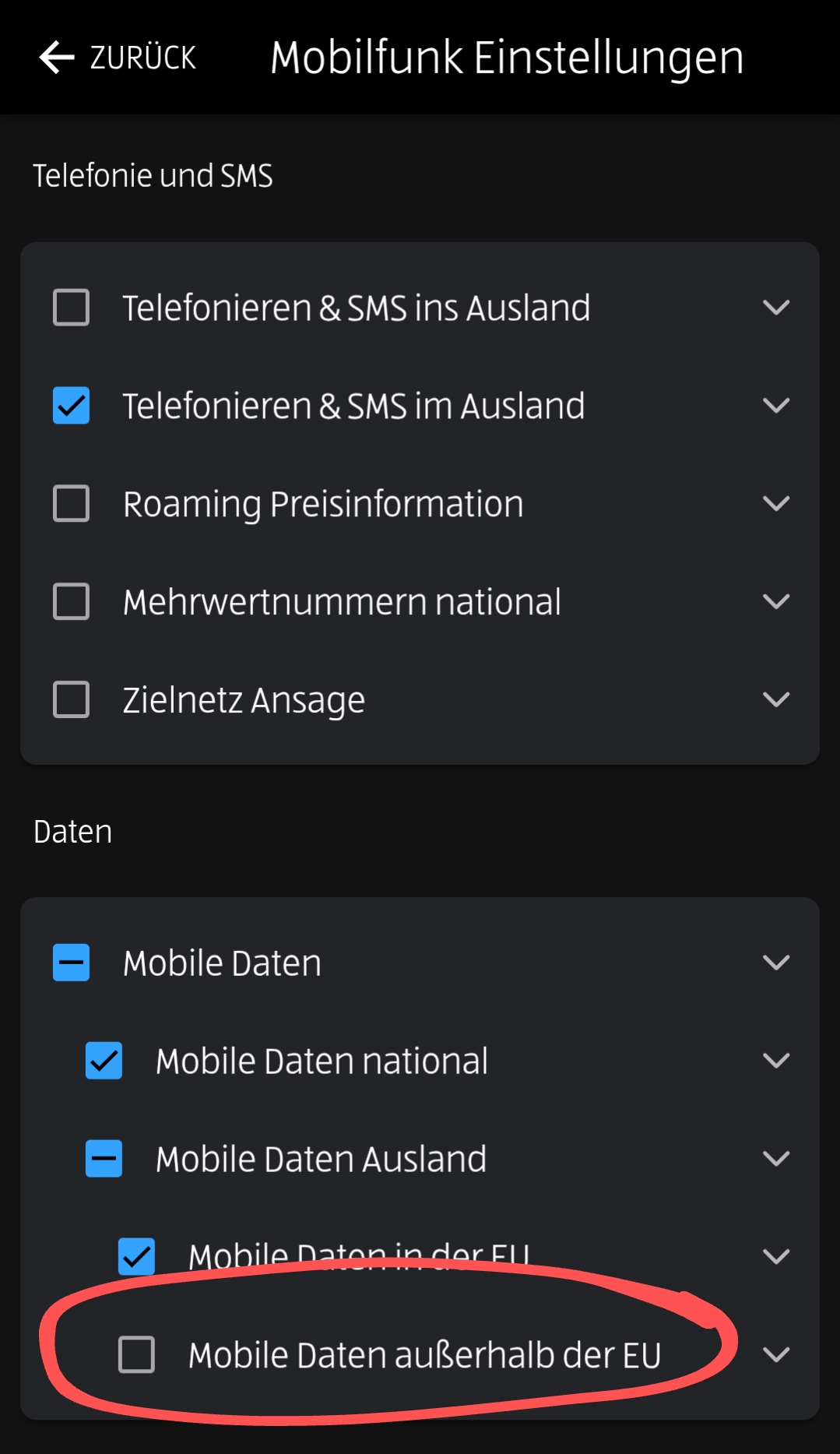Check Telefonieren & SMS ins Ausland
Image resolution: width=840 pixels, height=1454 pixels.
(71, 308)
